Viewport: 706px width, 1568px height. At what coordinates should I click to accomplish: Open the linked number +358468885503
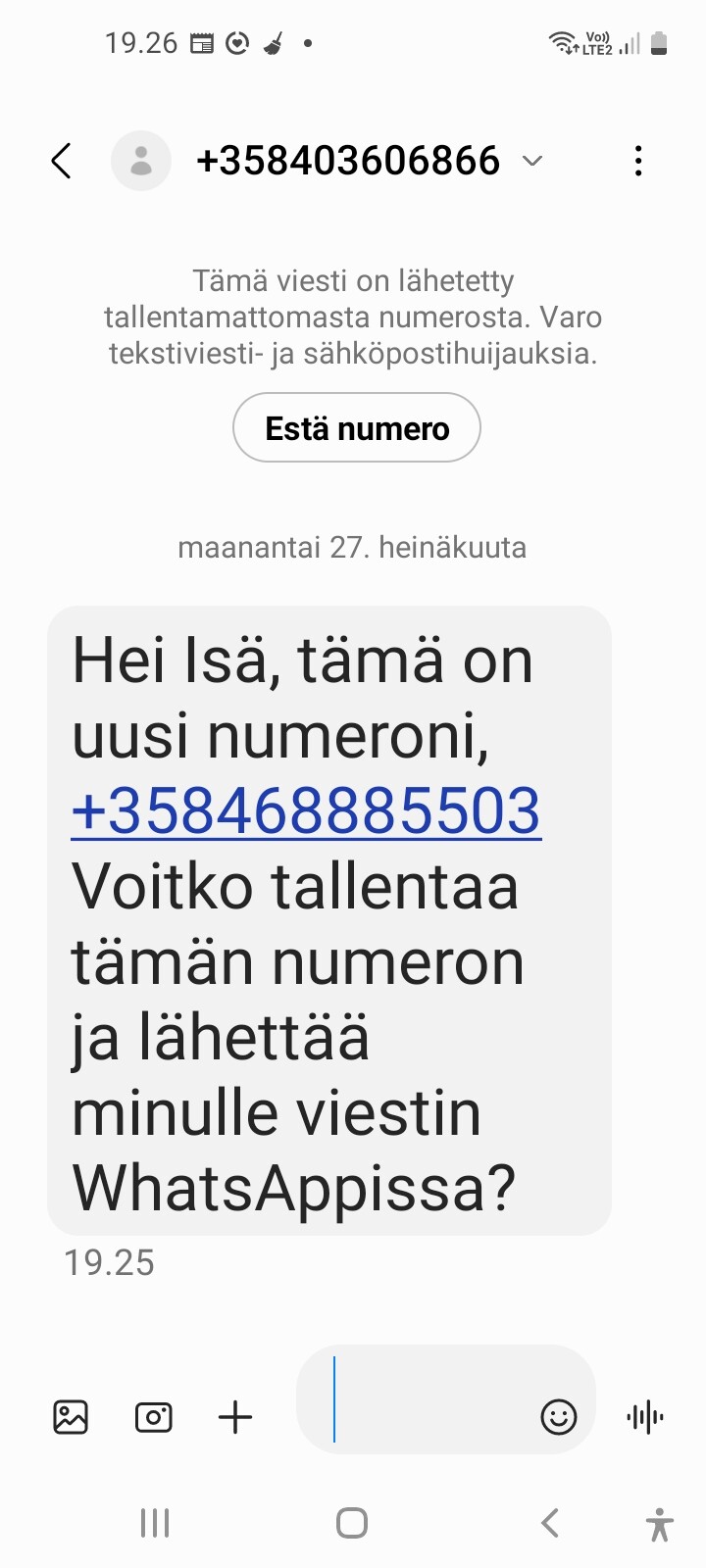coord(306,810)
